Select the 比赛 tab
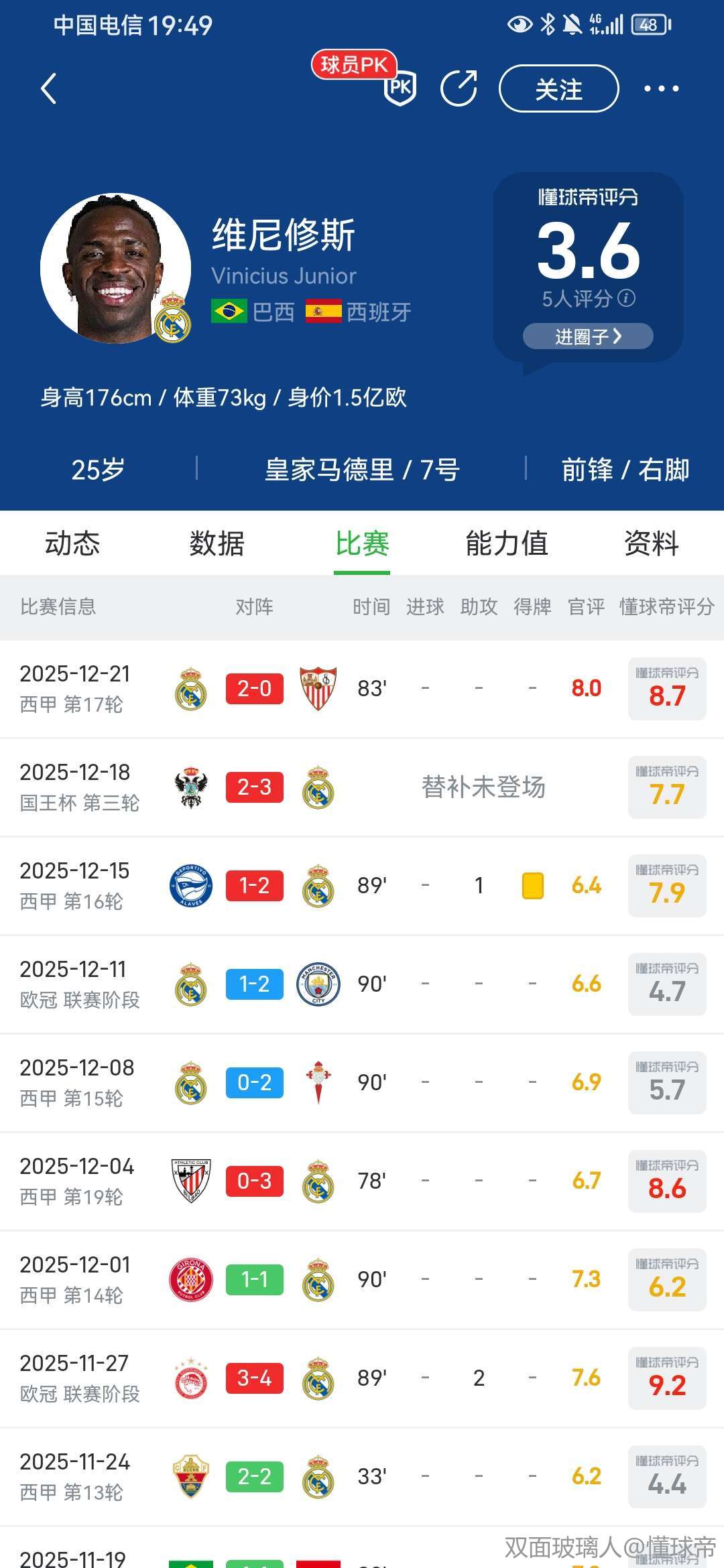 coord(362,543)
